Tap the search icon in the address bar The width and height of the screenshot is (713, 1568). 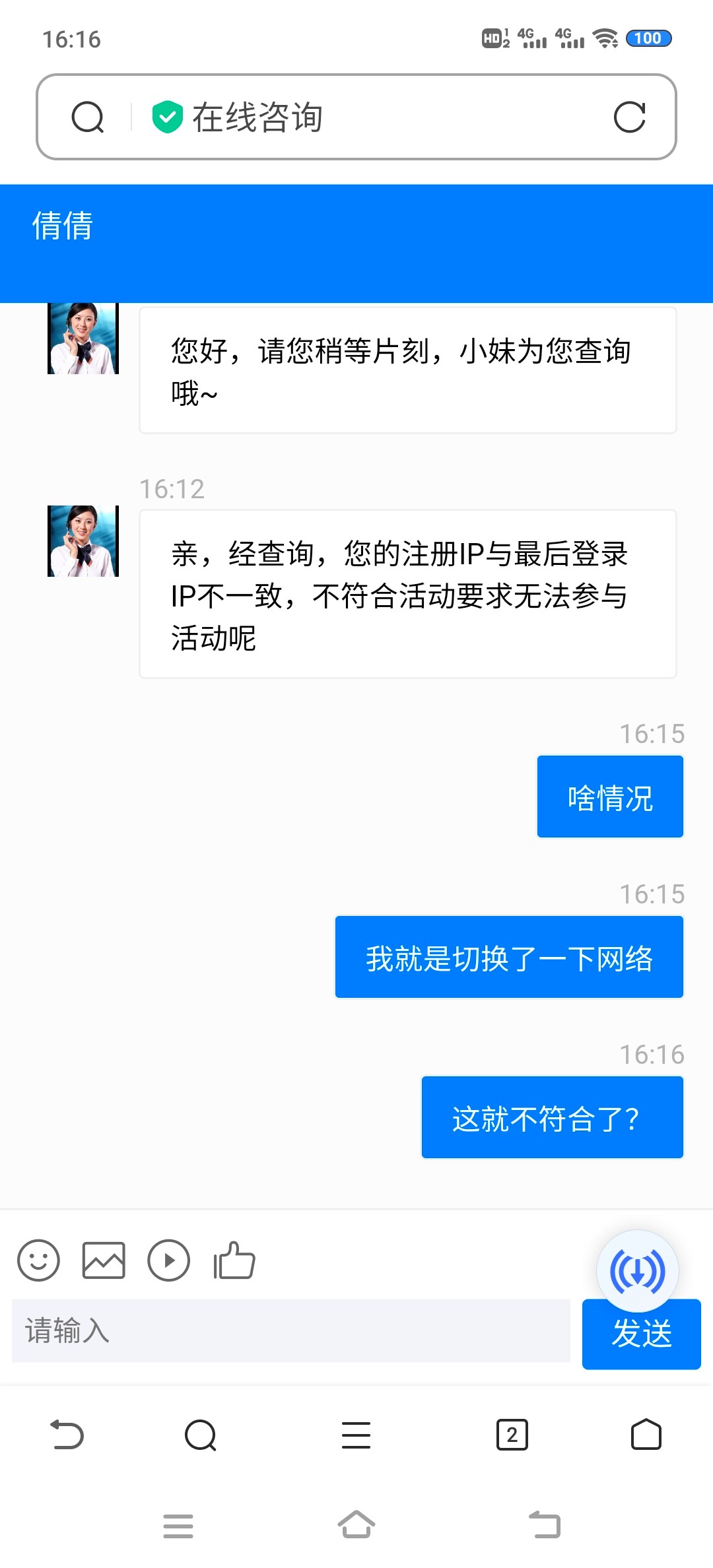(88, 117)
